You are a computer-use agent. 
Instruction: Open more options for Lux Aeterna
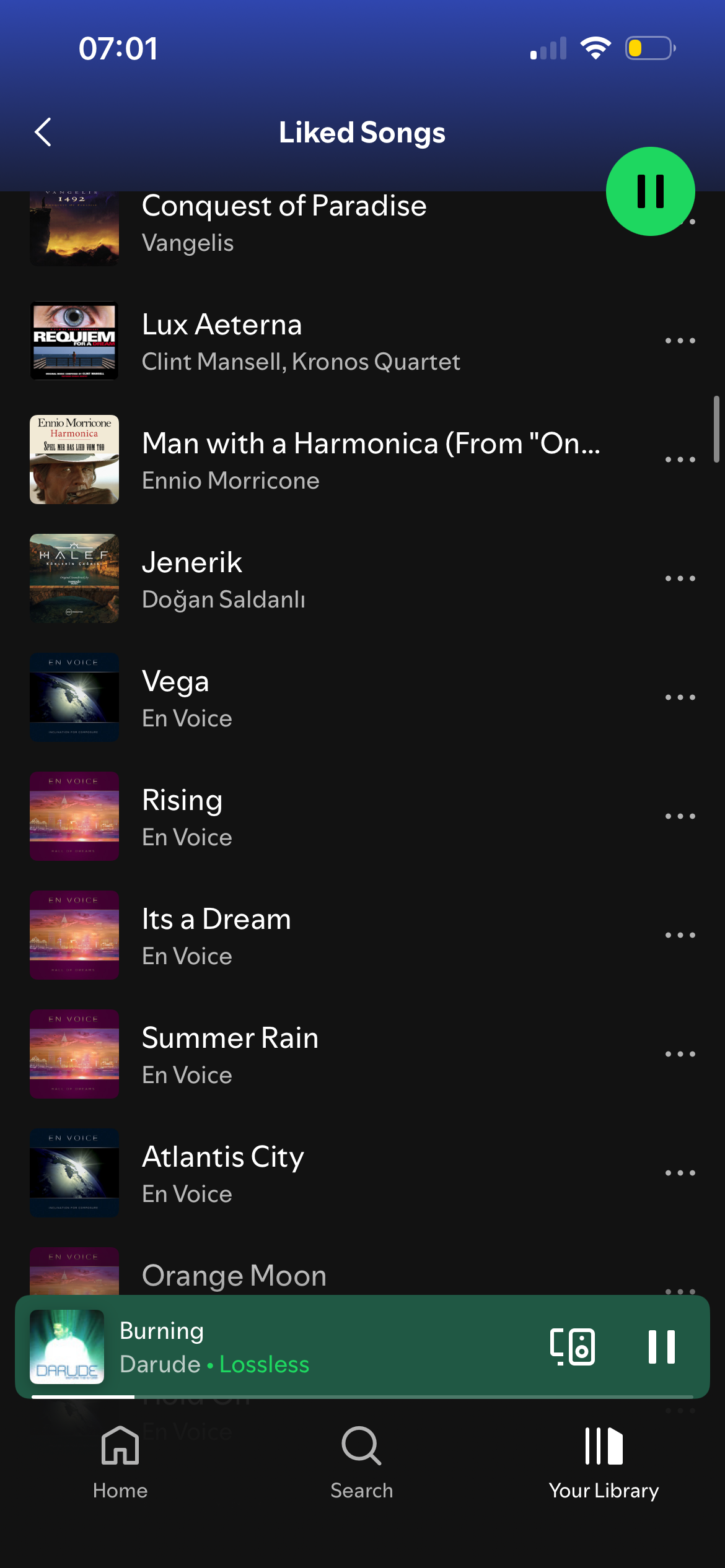tap(680, 341)
